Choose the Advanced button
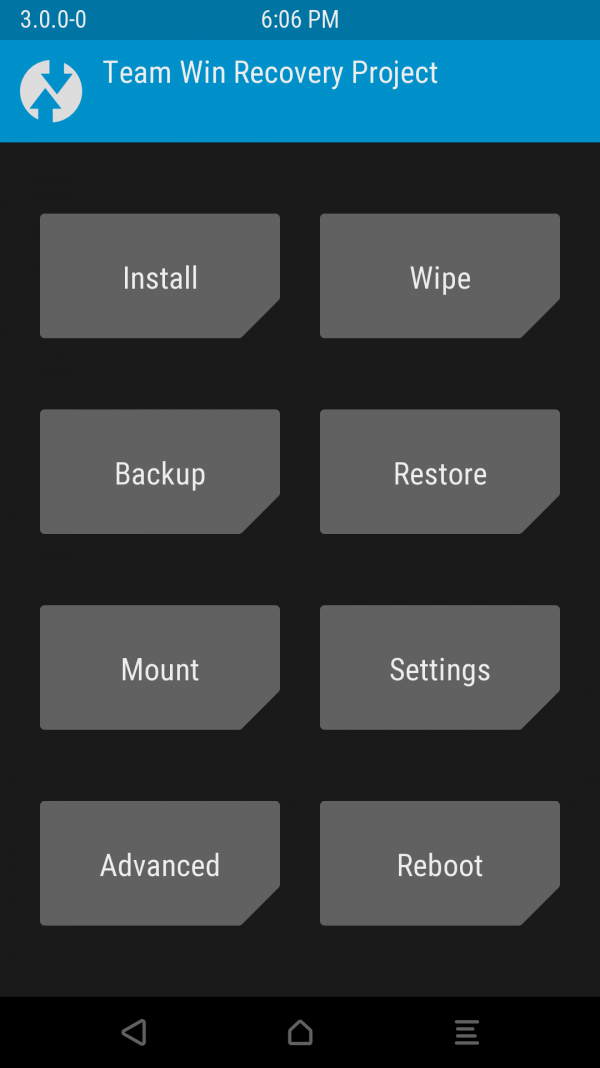This screenshot has width=600, height=1068. pos(160,863)
